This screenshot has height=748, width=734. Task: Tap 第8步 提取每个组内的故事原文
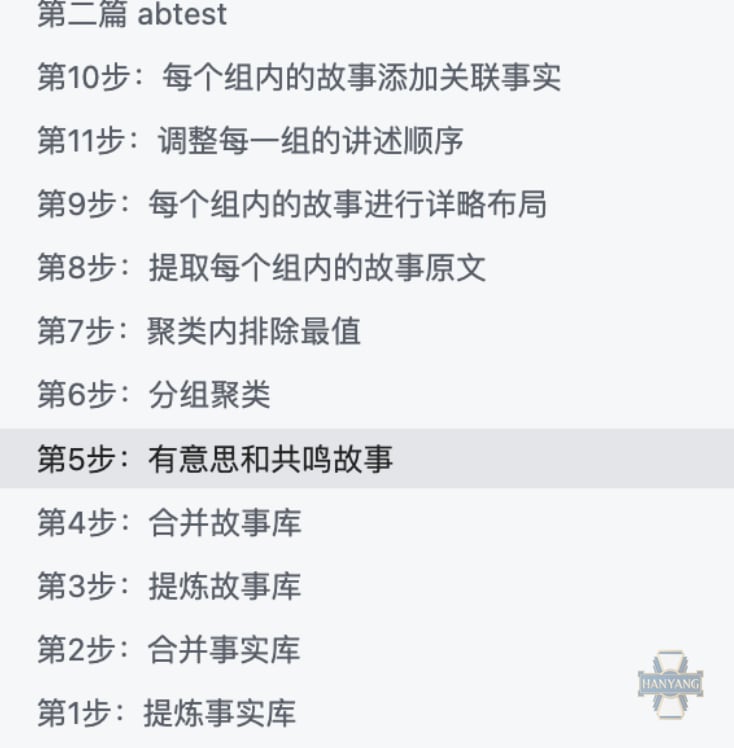[261, 268]
